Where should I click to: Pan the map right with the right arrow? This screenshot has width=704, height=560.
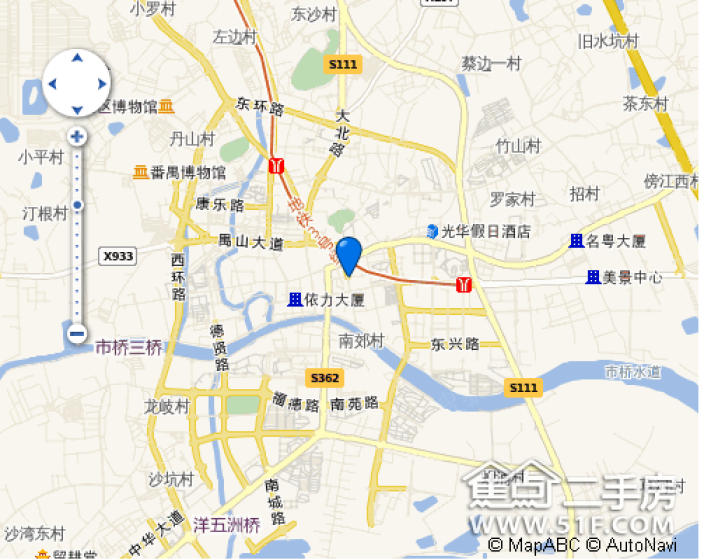[100, 84]
